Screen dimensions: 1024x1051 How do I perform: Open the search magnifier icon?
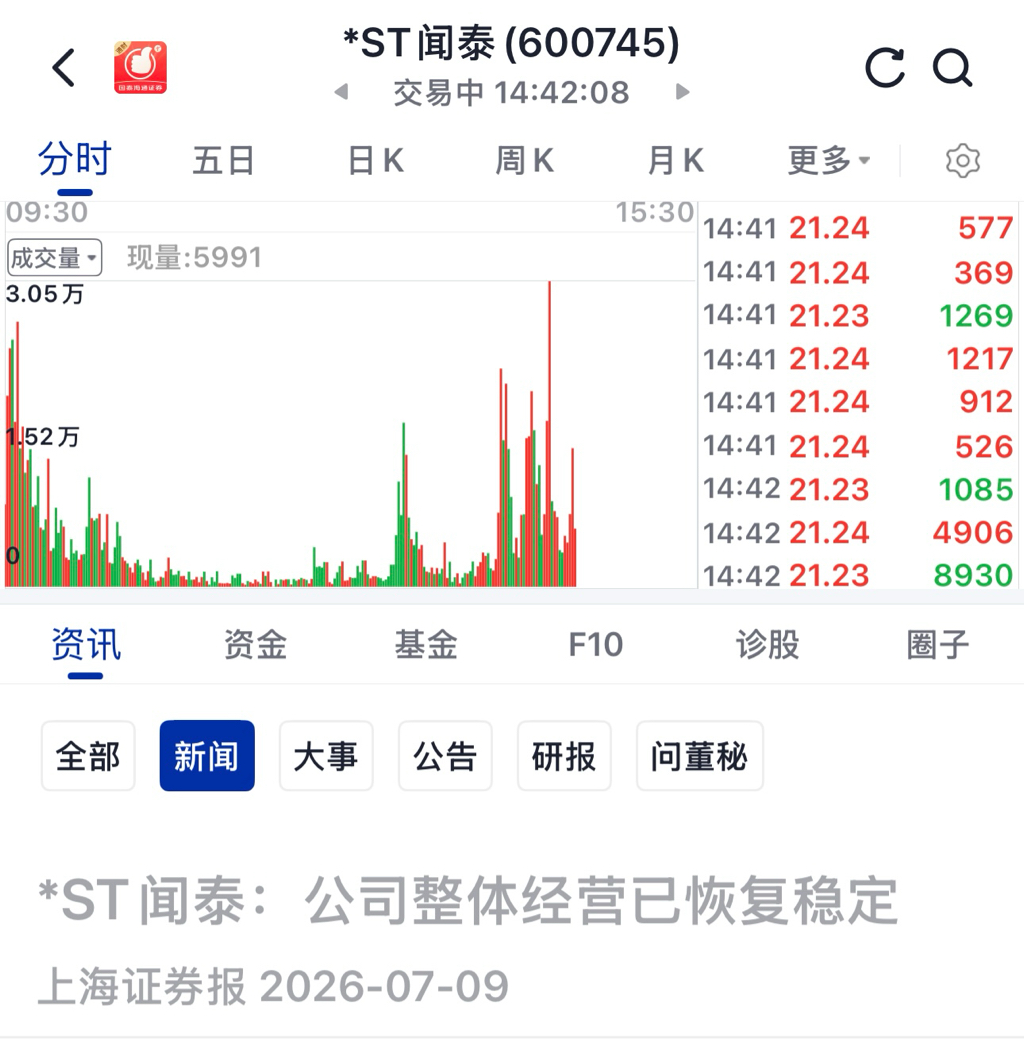[952, 68]
